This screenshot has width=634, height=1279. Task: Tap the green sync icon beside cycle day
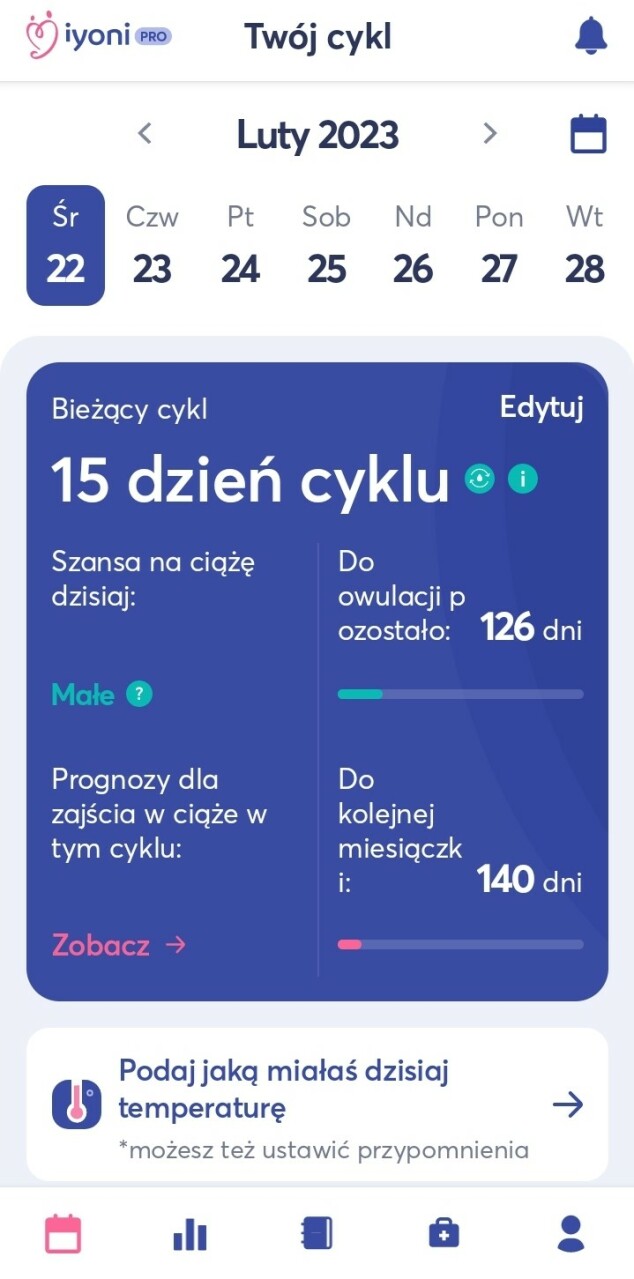tap(480, 479)
